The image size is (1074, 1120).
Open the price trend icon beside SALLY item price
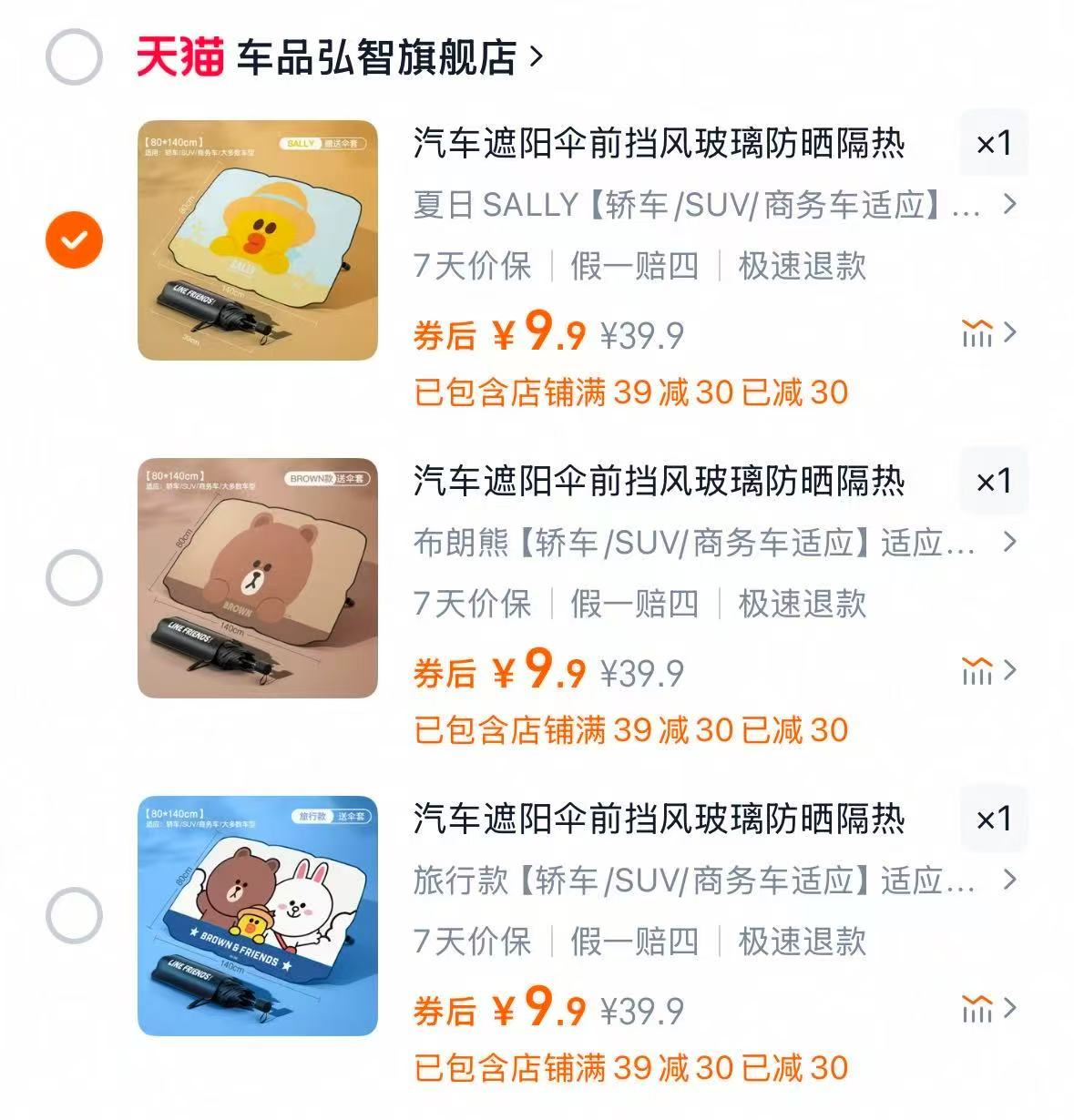point(977,333)
